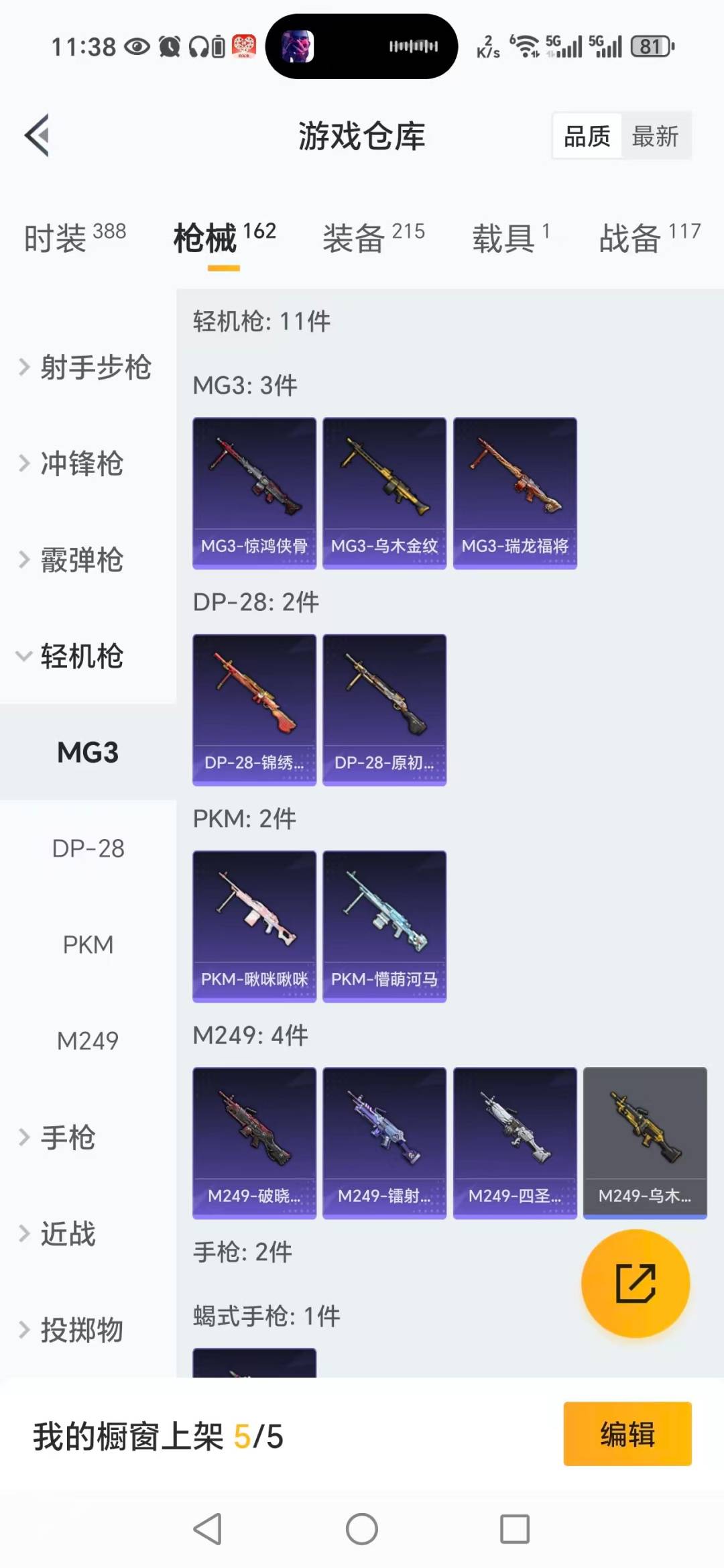This screenshot has width=724, height=1568.
Task: Select the PKM-啾咪啾咪 weapon skin
Action: point(254,926)
